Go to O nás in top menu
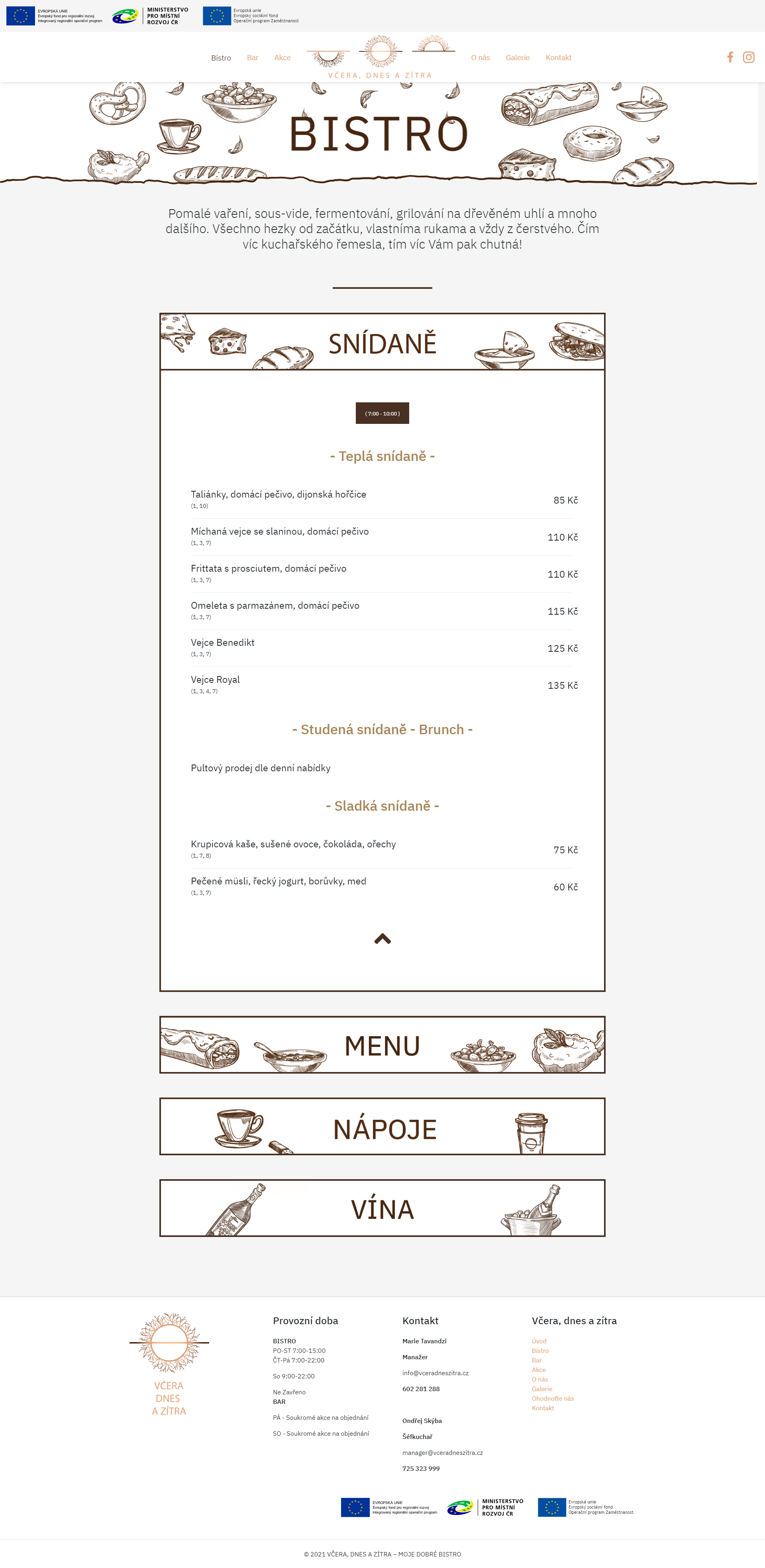This screenshot has height=1568, width=765. pyautogui.click(x=480, y=58)
